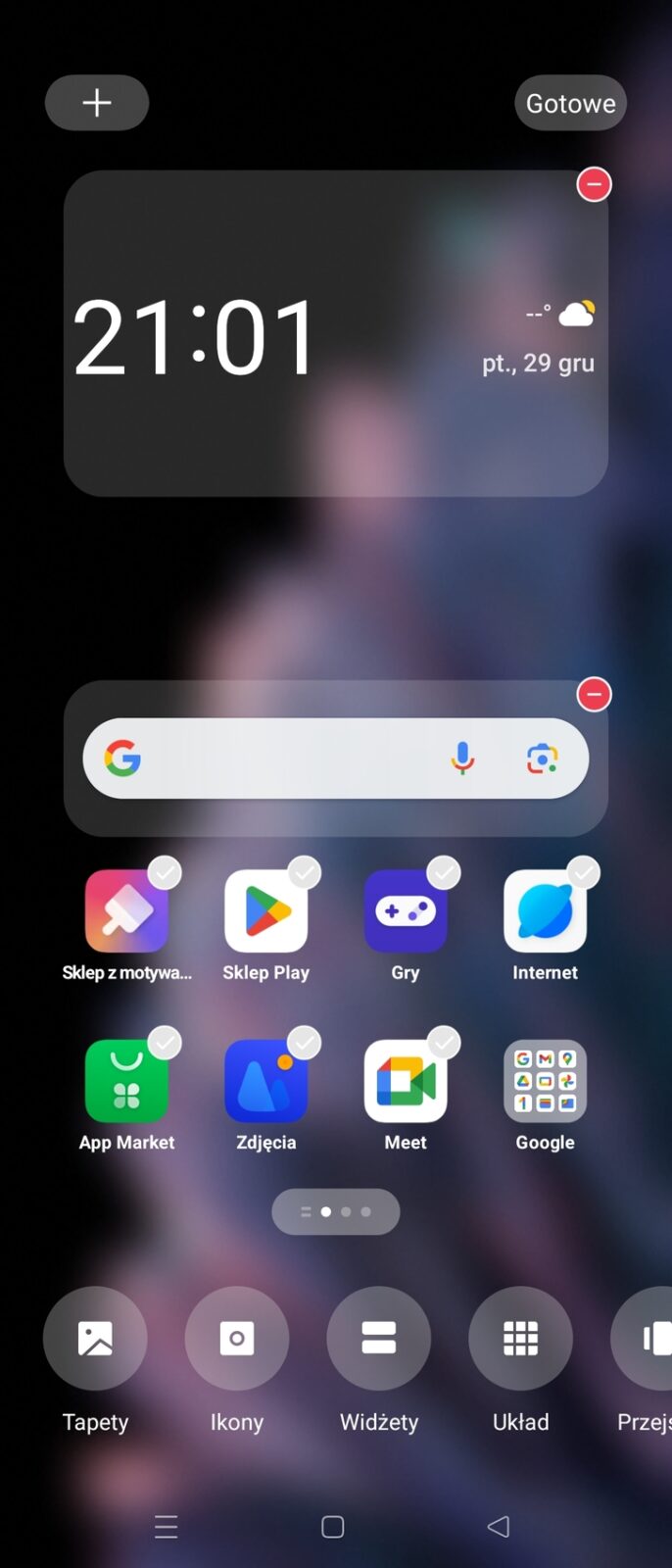Open the Google folder
Image resolution: width=672 pixels, height=1568 pixels.
[x=545, y=1082]
